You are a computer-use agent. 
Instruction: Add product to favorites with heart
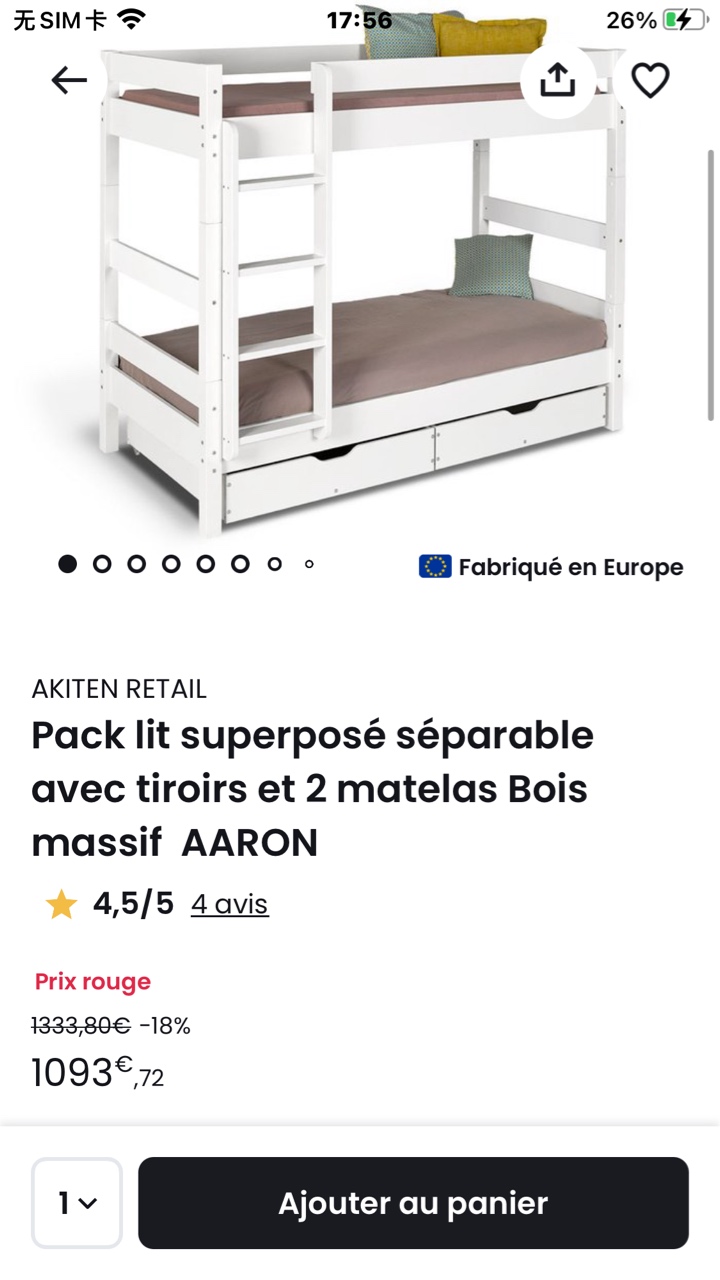[650, 80]
